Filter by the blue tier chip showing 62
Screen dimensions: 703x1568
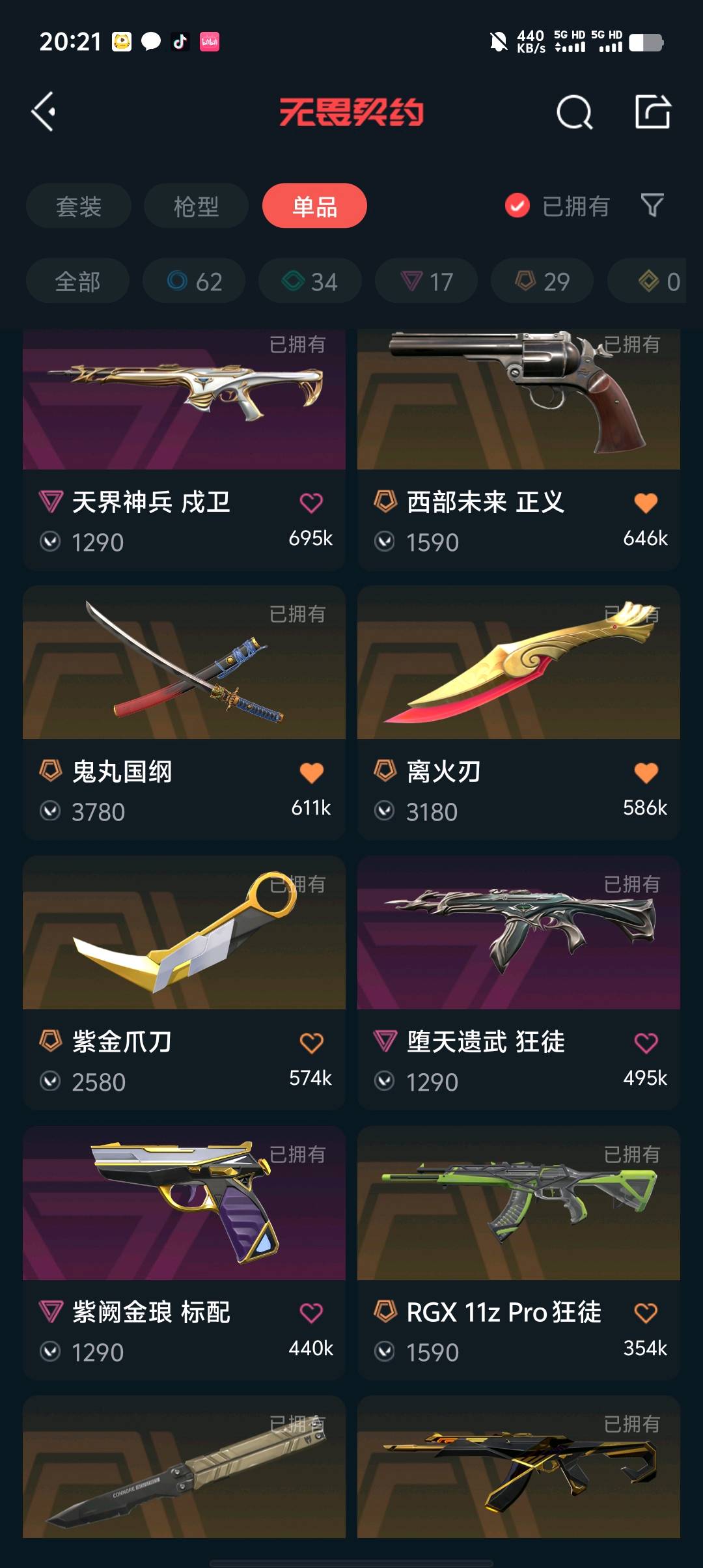[x=194, y=281]
